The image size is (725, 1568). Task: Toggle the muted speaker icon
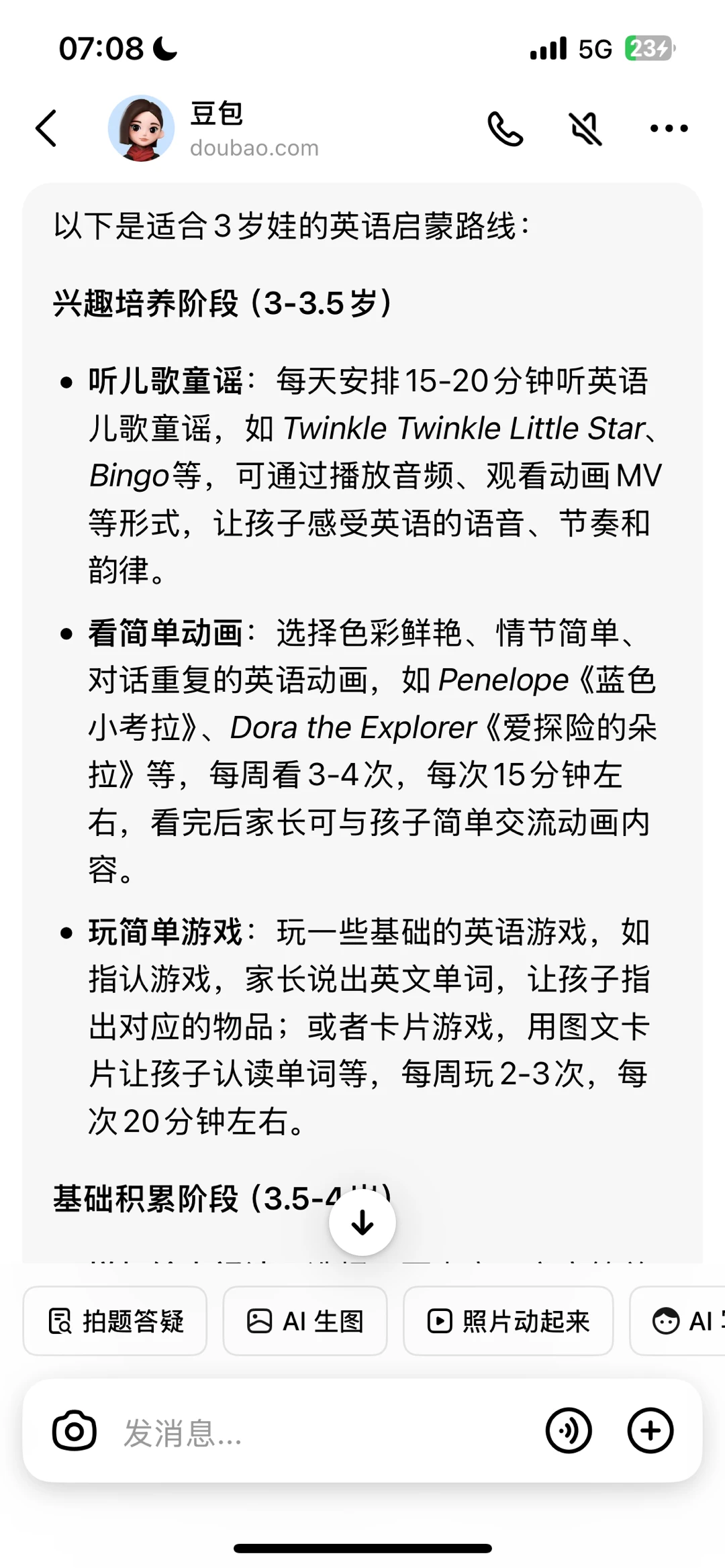coord(585,129)
